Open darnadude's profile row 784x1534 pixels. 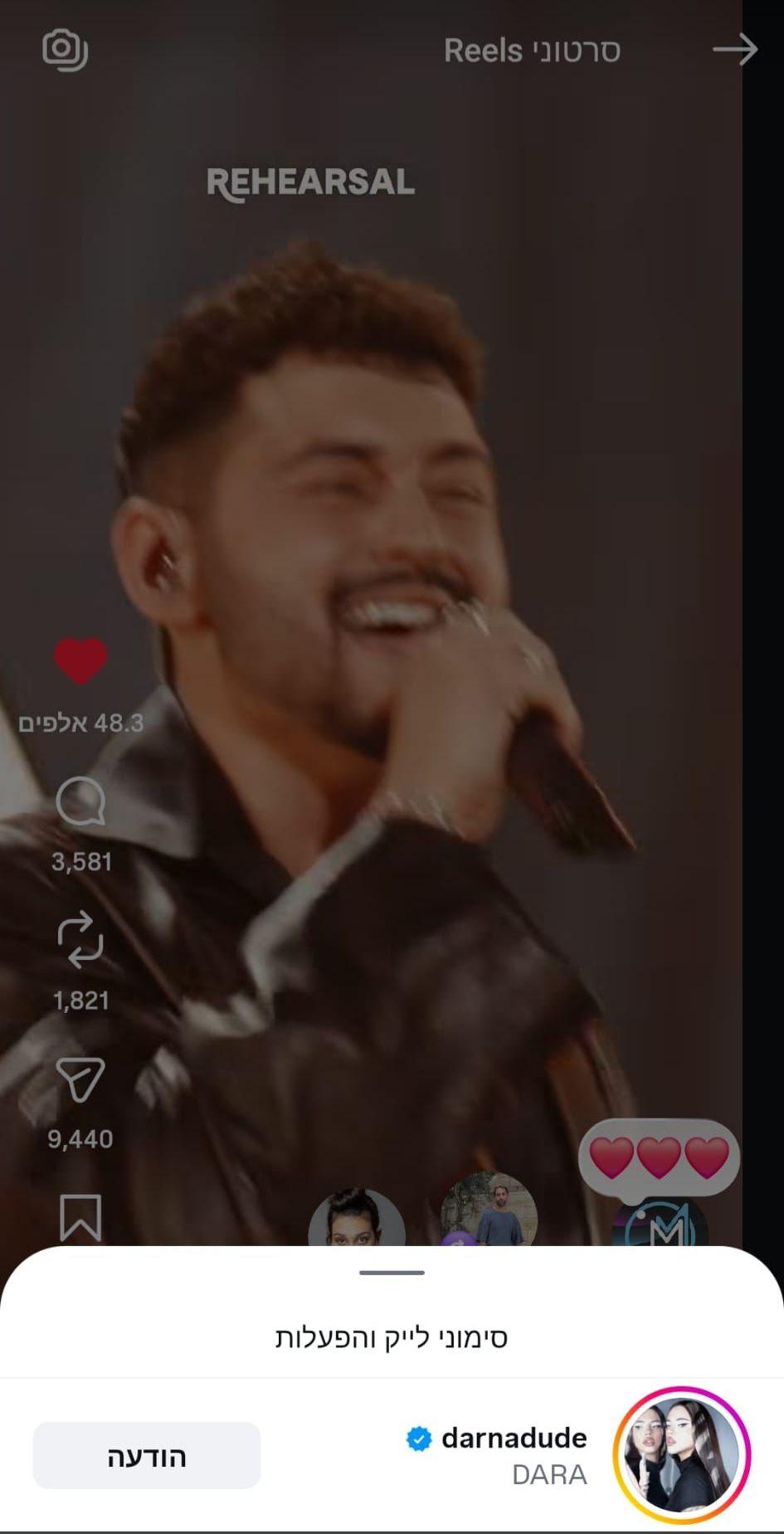click(x=392, y=1455)
